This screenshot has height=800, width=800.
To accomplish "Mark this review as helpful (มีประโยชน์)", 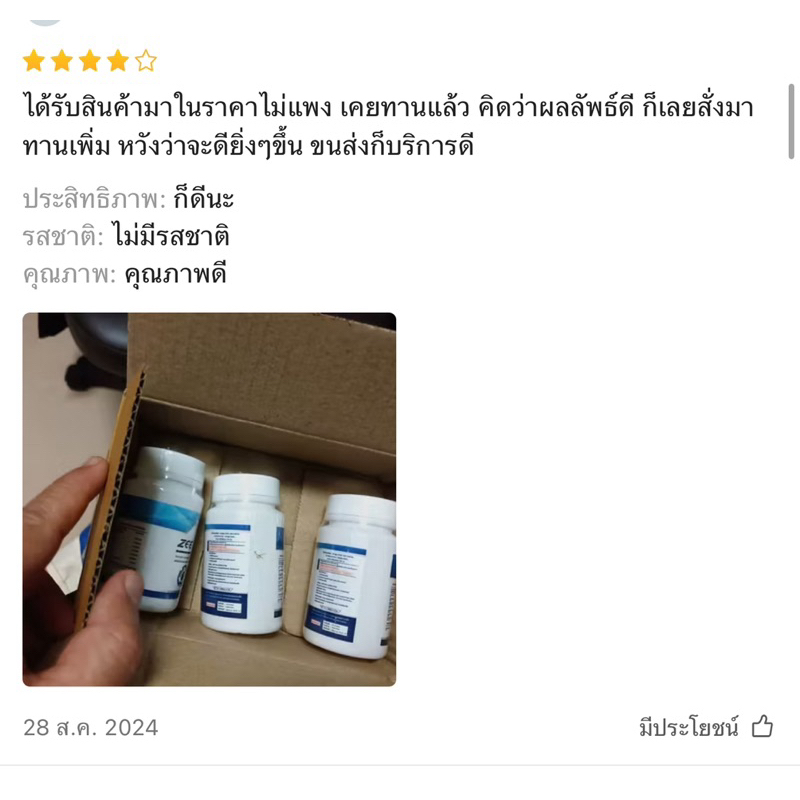I will click(761, 727).
